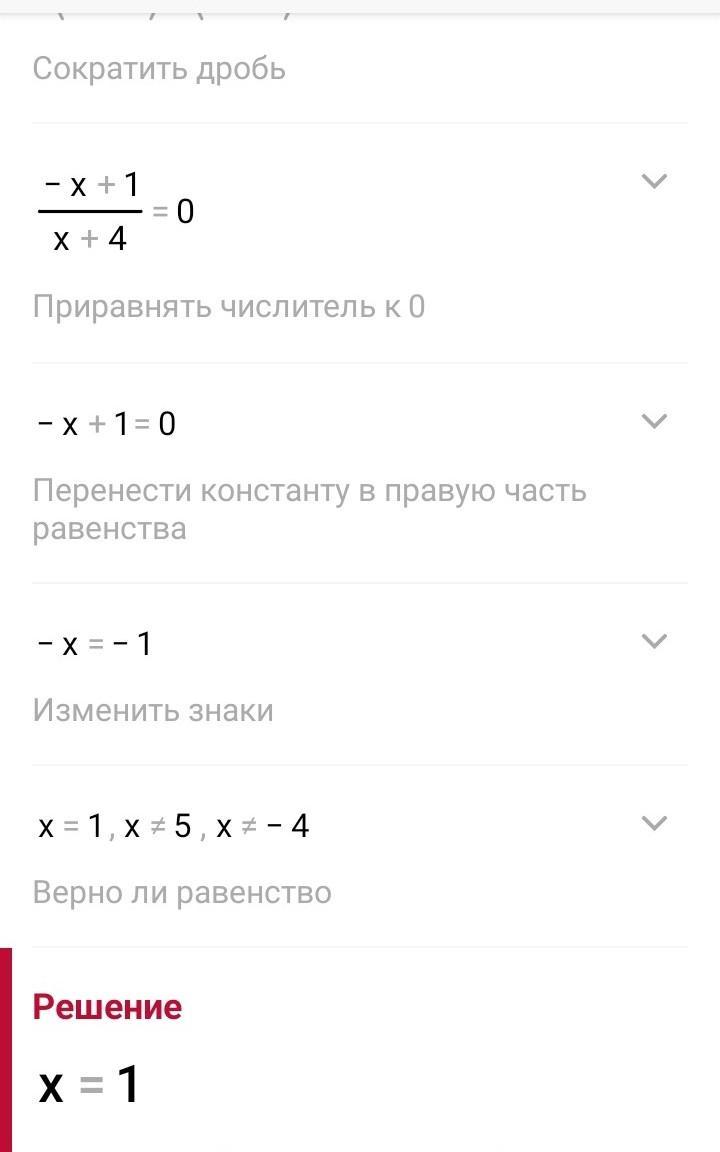720x1152 pixels.
Task: Expand the step x=1, x≠5, x≠−4
Action: (x=653, y=823)
